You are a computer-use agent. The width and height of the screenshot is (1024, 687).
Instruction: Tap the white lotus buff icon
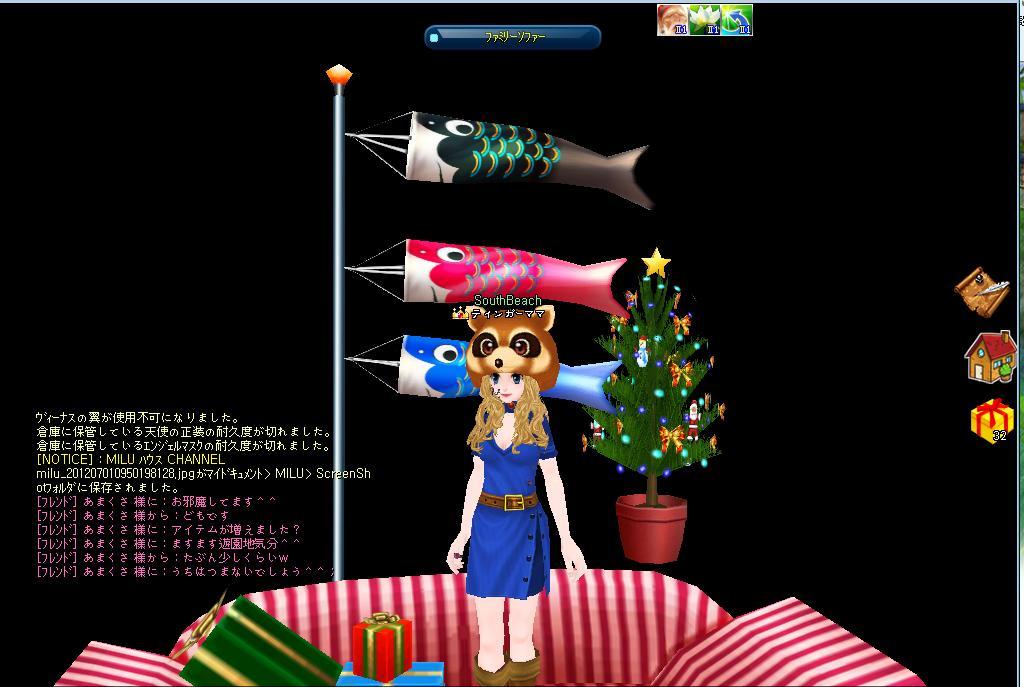704,20
